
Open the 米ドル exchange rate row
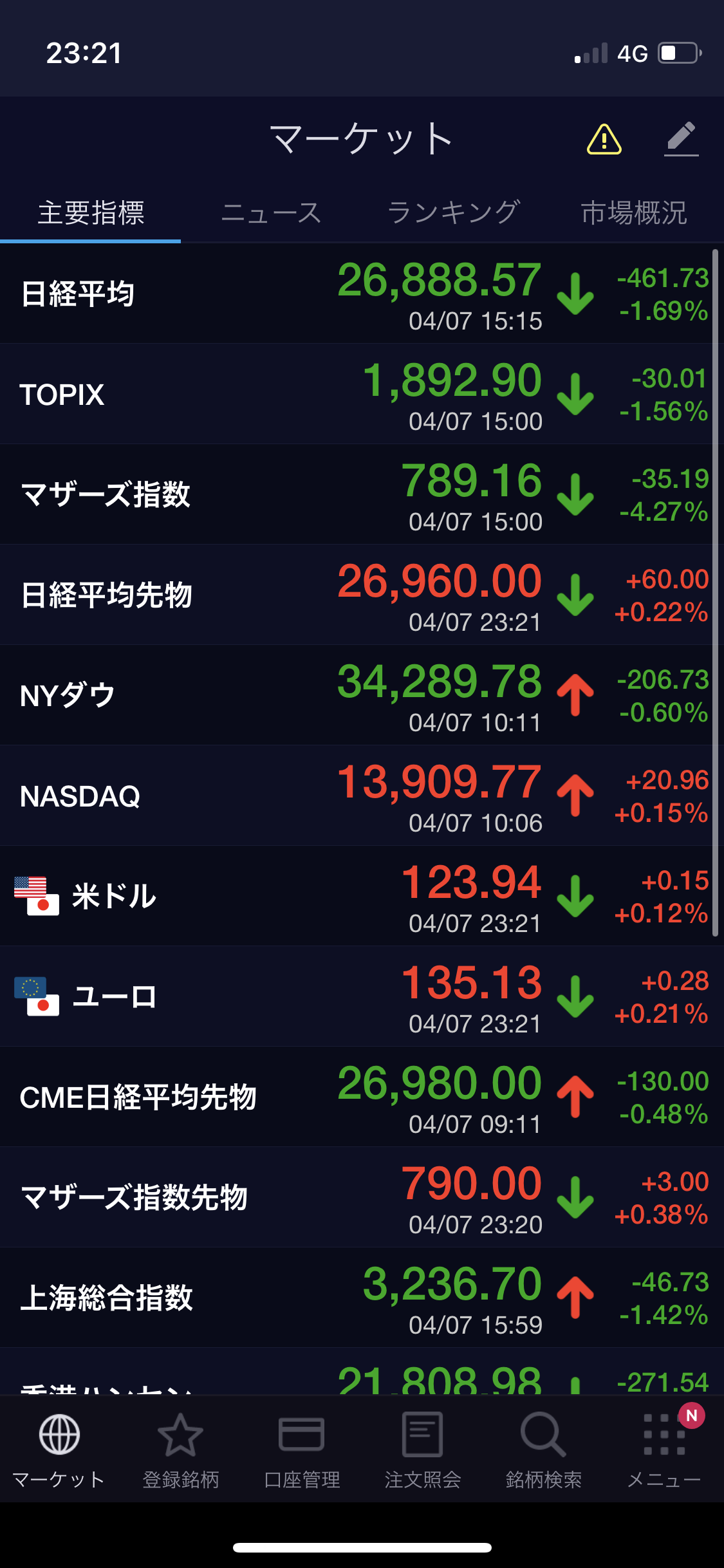click(360, 897)
